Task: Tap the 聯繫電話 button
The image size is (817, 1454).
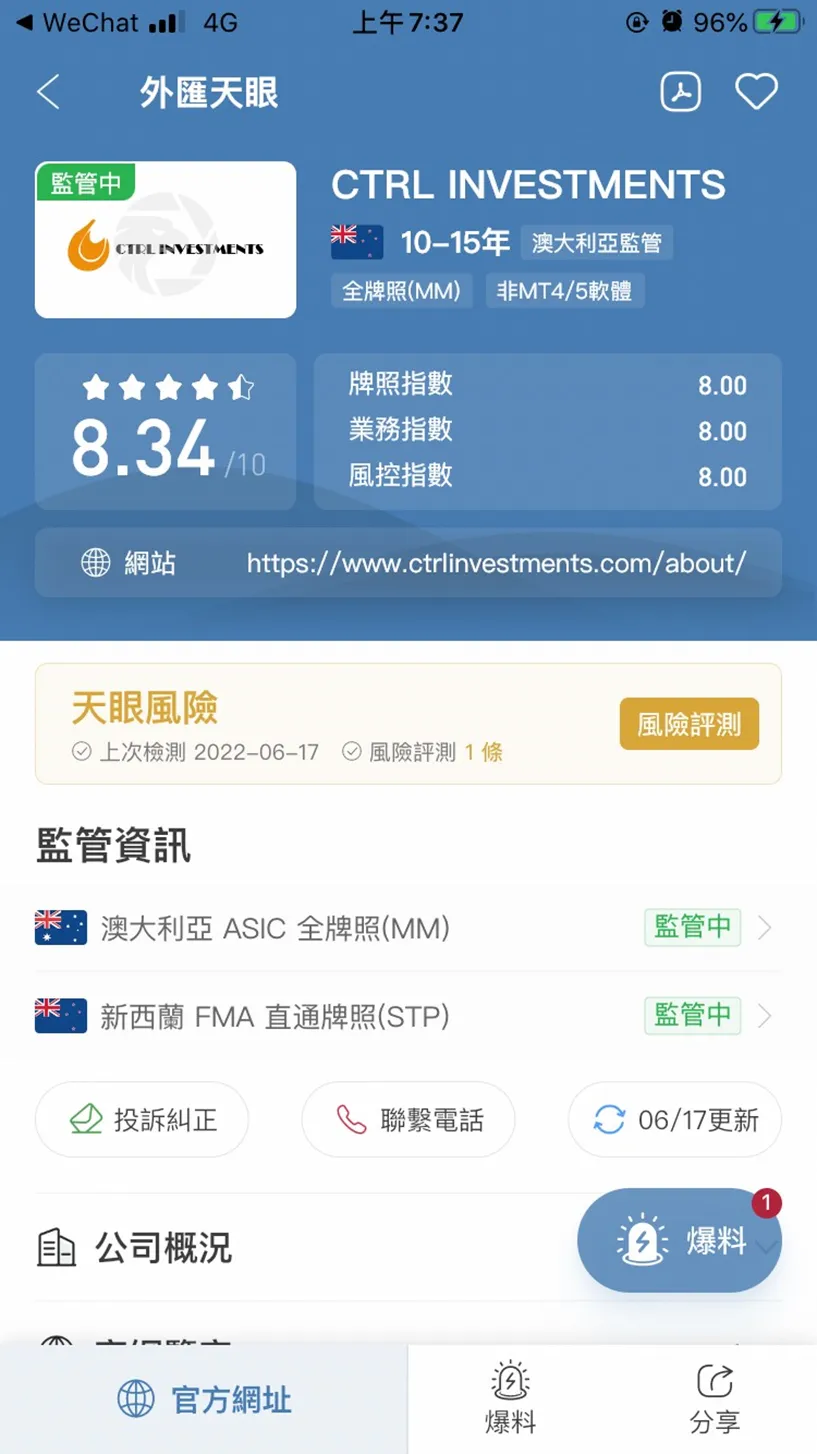Action: [x=408, y=1120]
